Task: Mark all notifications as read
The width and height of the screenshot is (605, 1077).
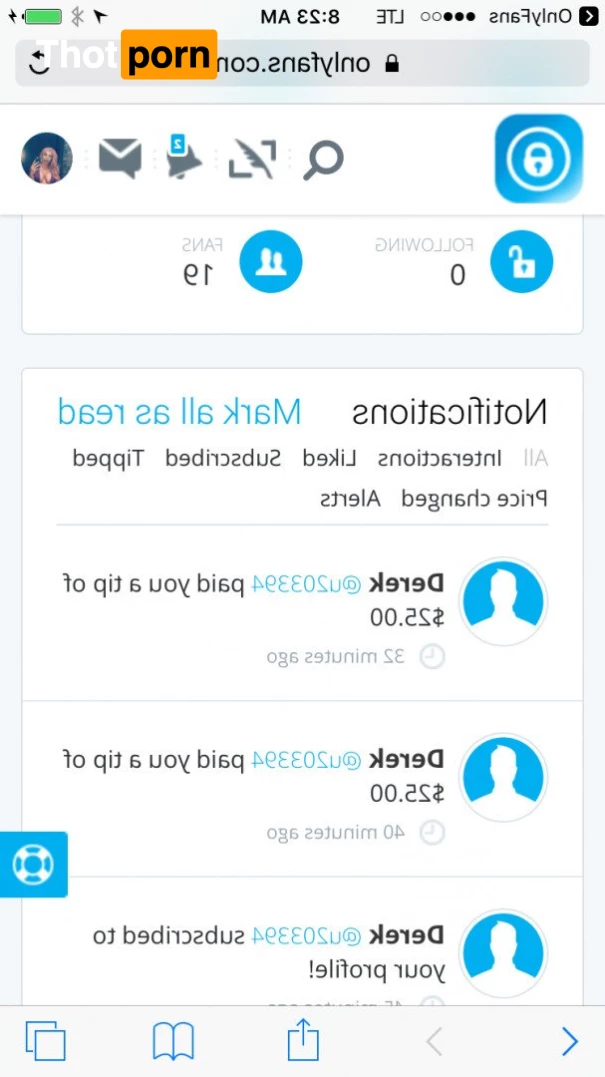Action: click(x=178, y=411)
